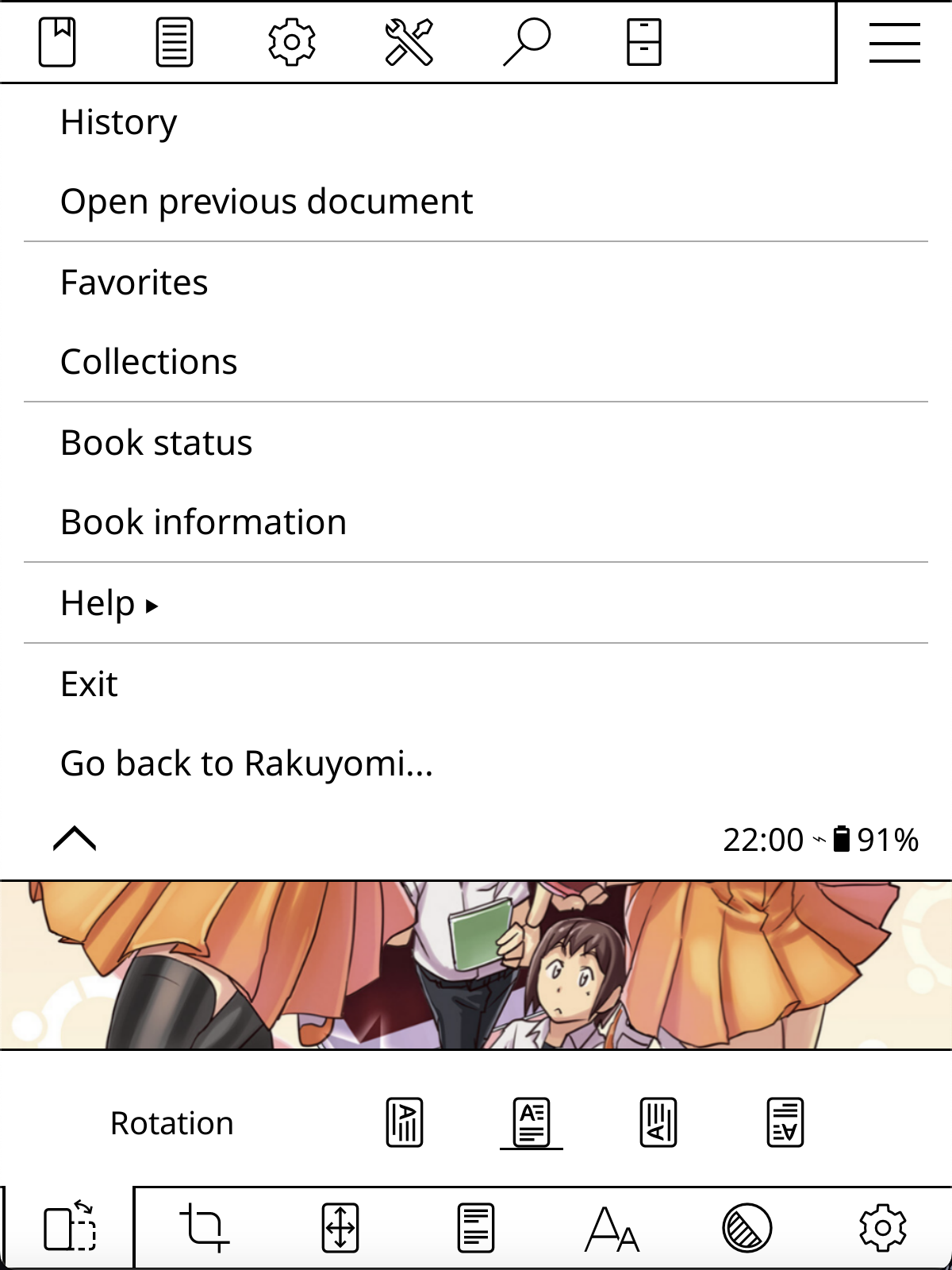Open the contrast adjustment icon

click(x=746, y=1226)
